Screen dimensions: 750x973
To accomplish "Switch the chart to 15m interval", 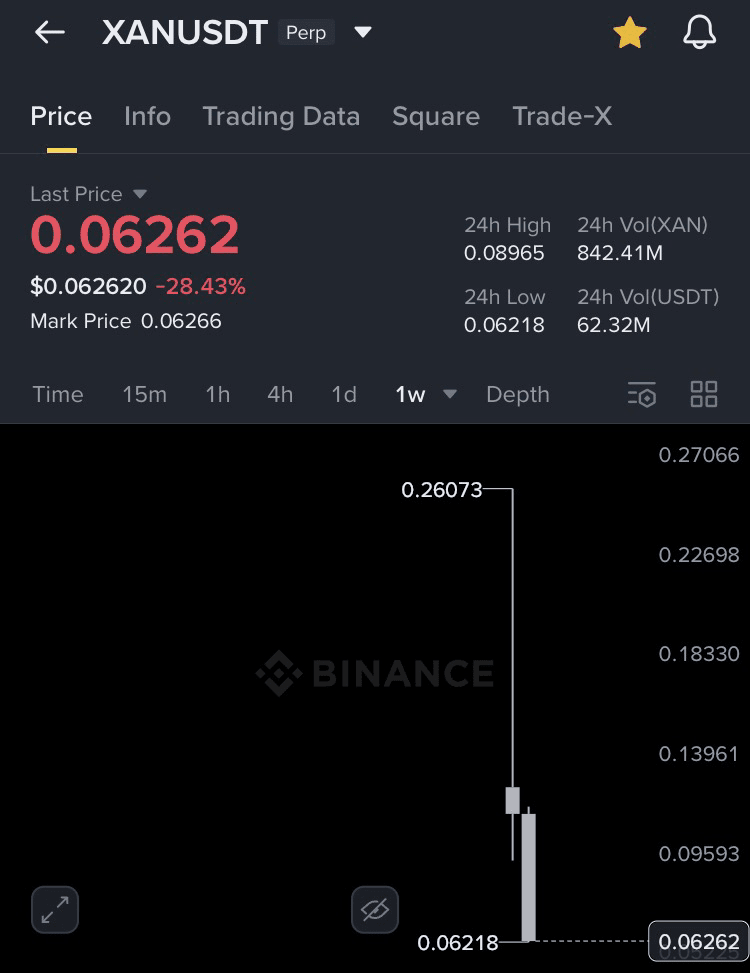I will click(x=145, y=394).
